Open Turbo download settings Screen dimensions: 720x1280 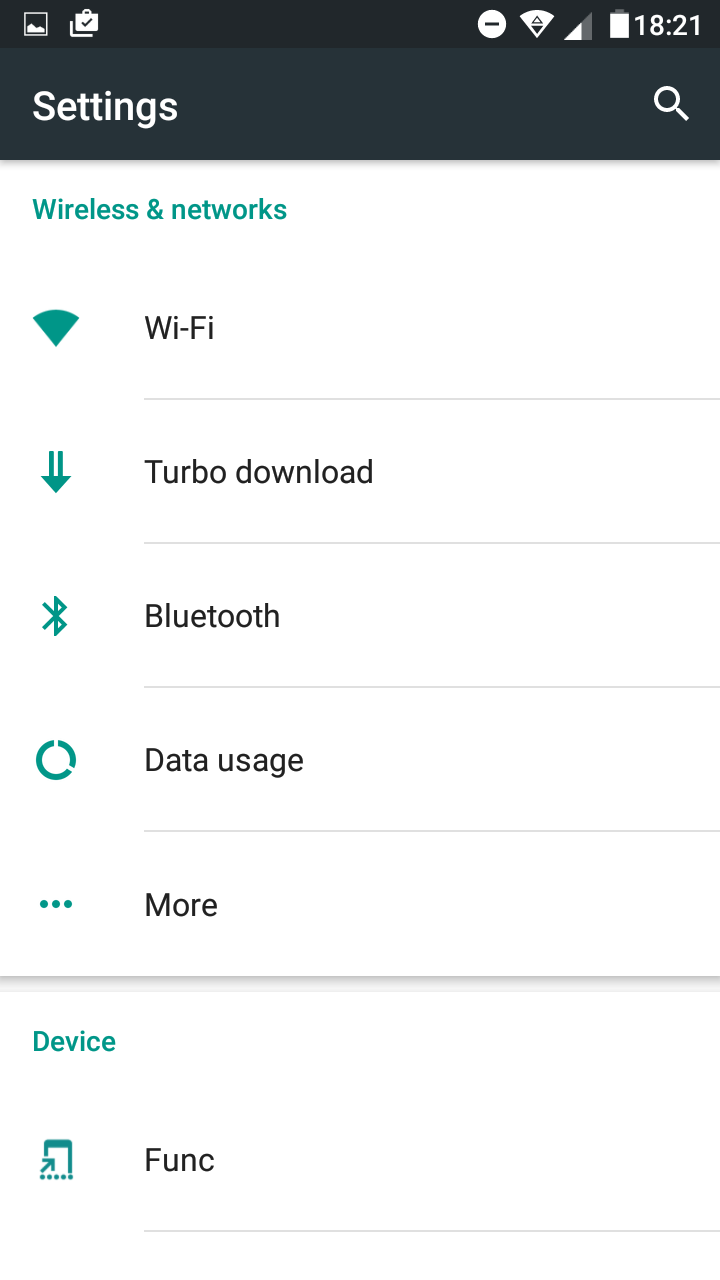tap(360, 472)
